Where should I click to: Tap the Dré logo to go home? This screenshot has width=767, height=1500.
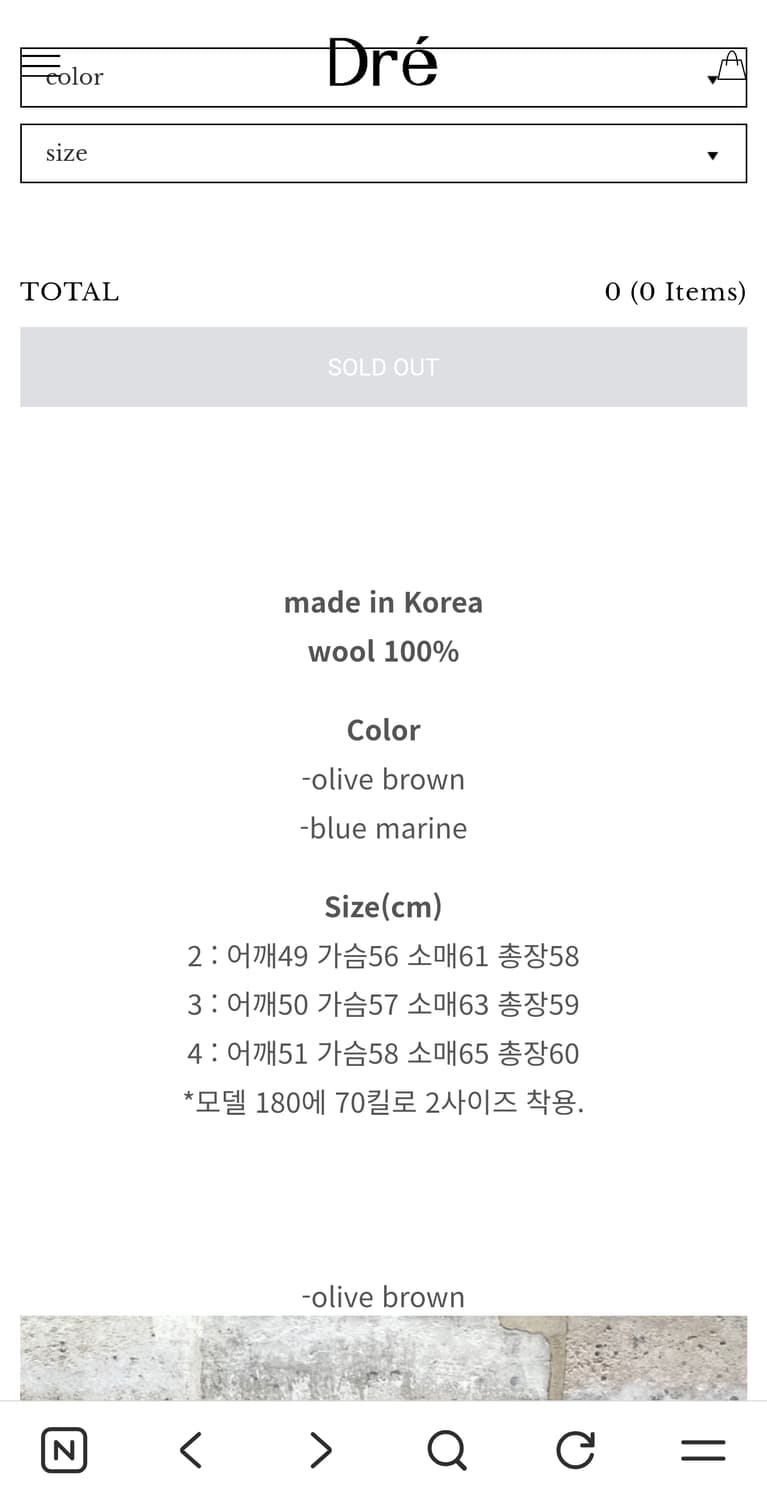[x=383, y=60]
